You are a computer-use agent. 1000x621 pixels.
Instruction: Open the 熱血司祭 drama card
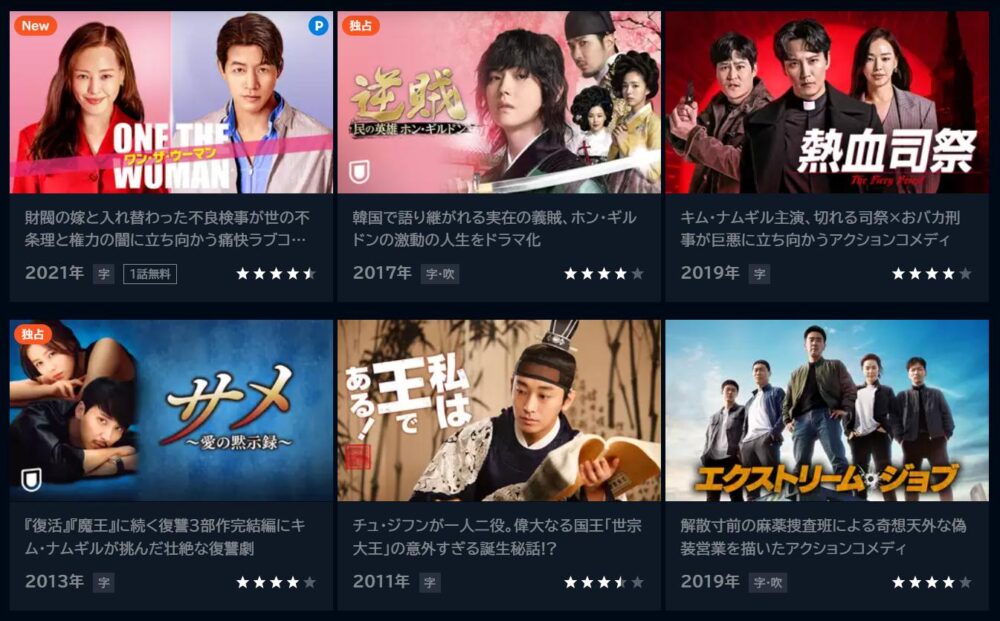826,103
